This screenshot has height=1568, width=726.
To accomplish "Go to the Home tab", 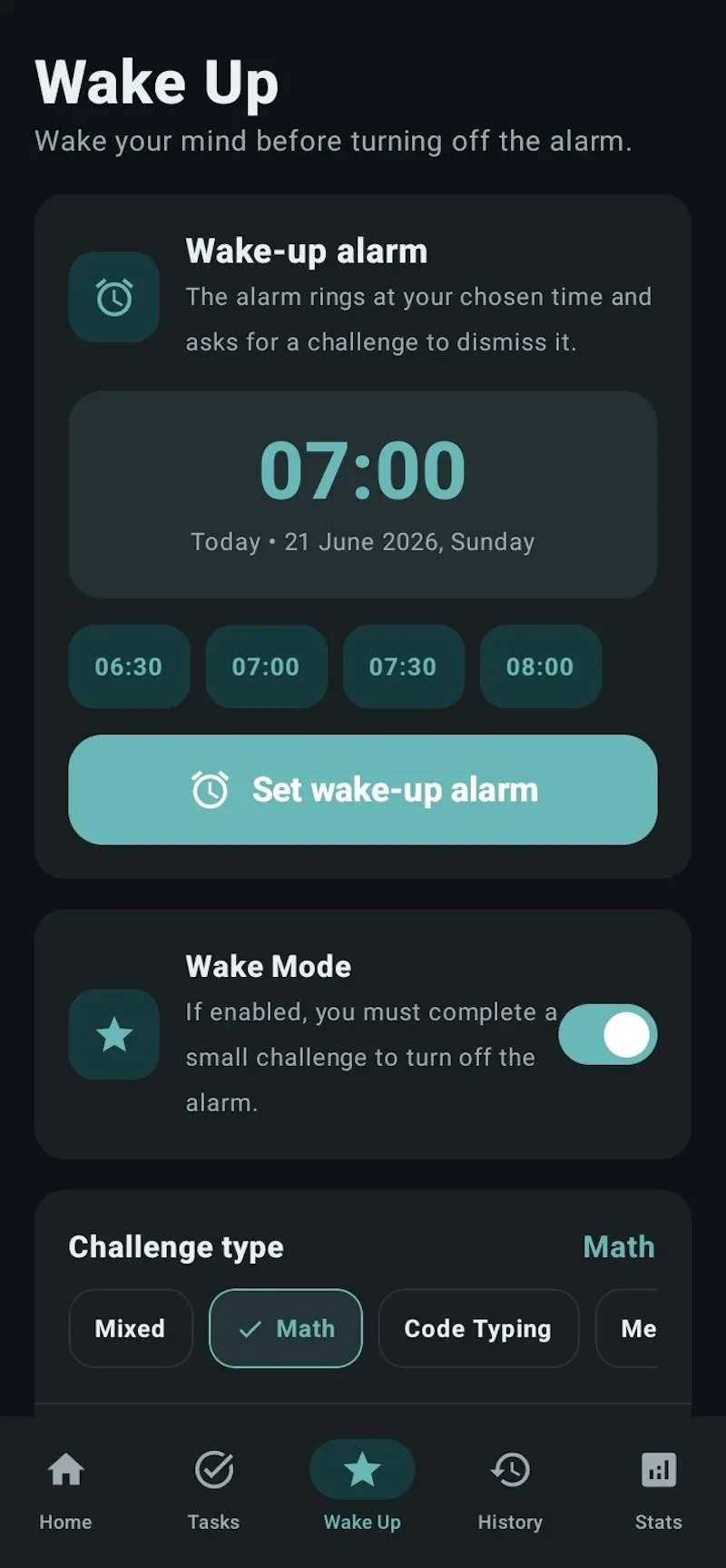I will click(65, 1490).
